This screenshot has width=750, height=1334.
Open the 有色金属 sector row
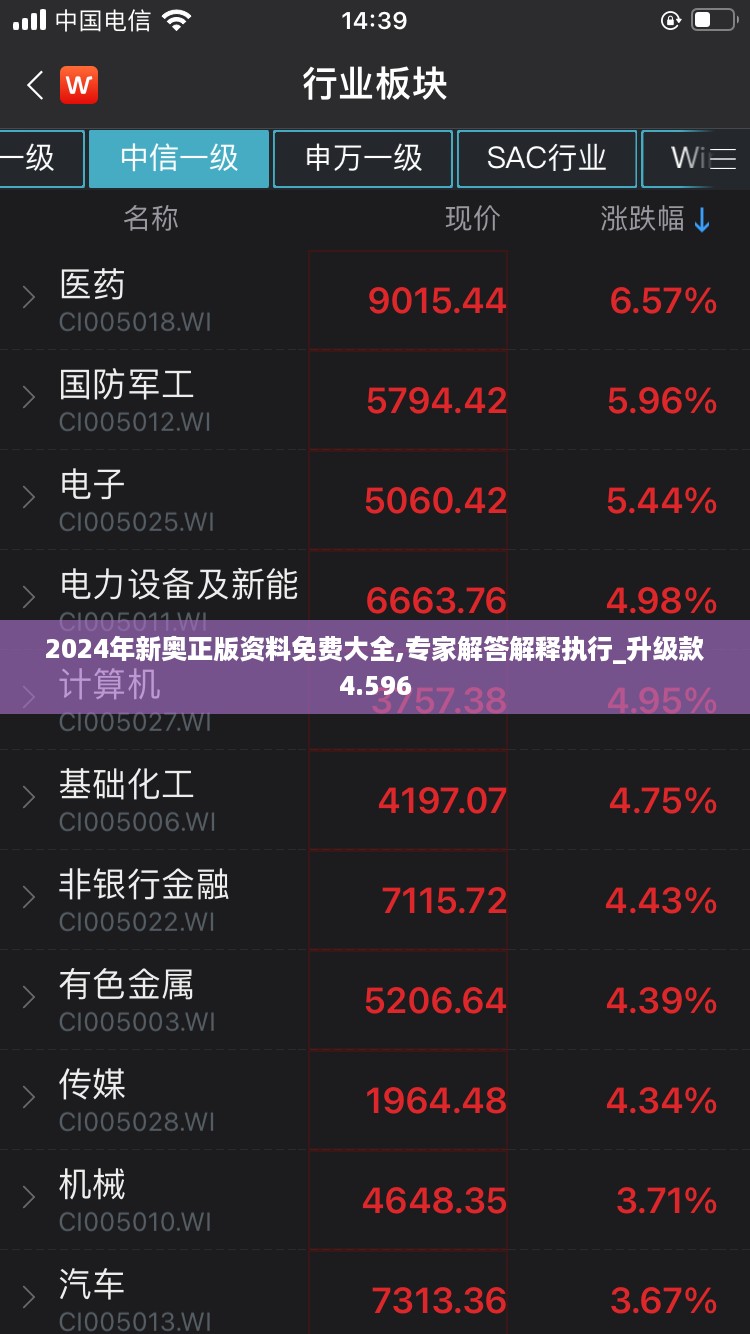tap(375, 999)
